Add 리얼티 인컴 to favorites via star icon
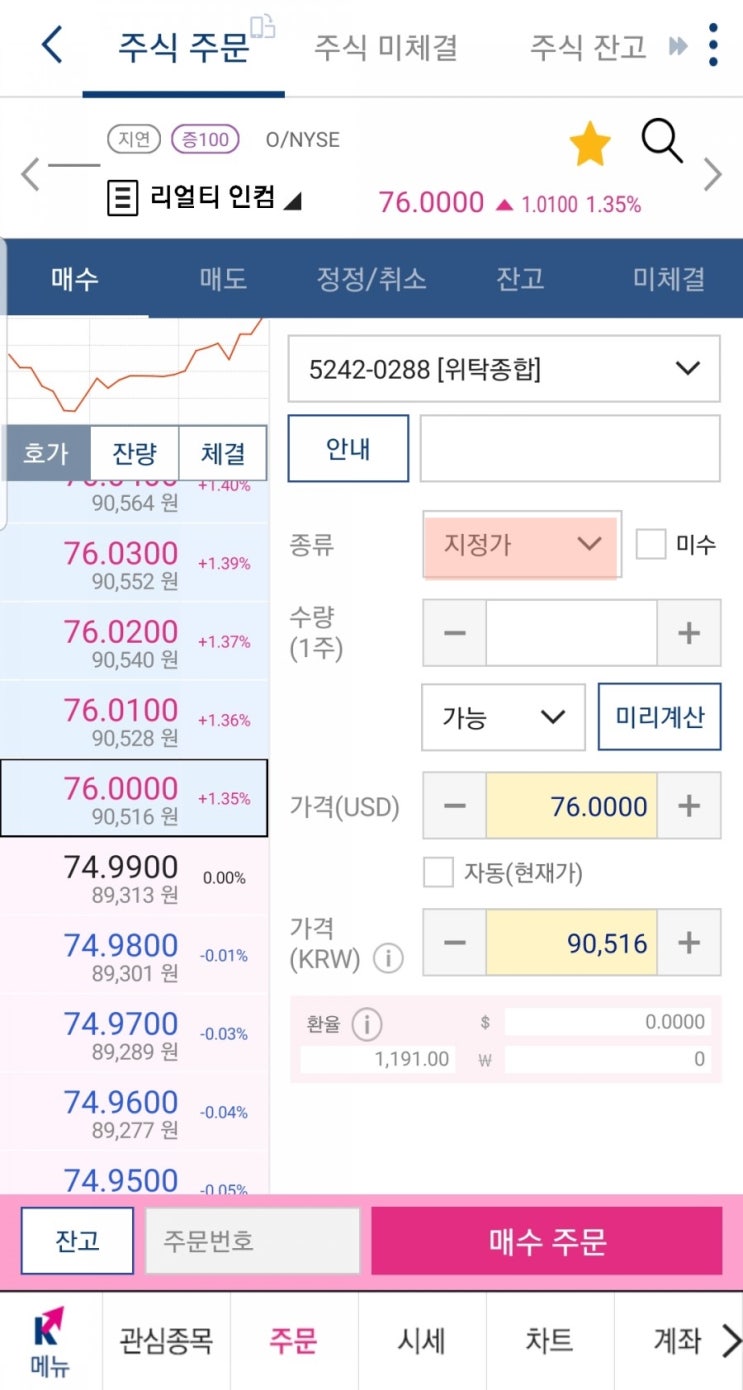 click(590, 143)
